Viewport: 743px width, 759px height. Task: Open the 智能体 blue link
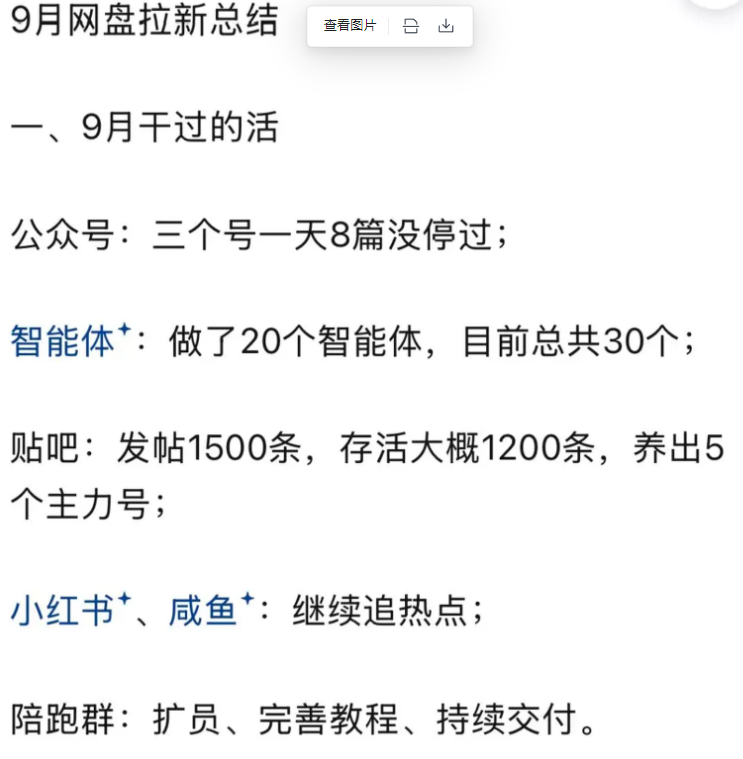click(x=62, y=338)
